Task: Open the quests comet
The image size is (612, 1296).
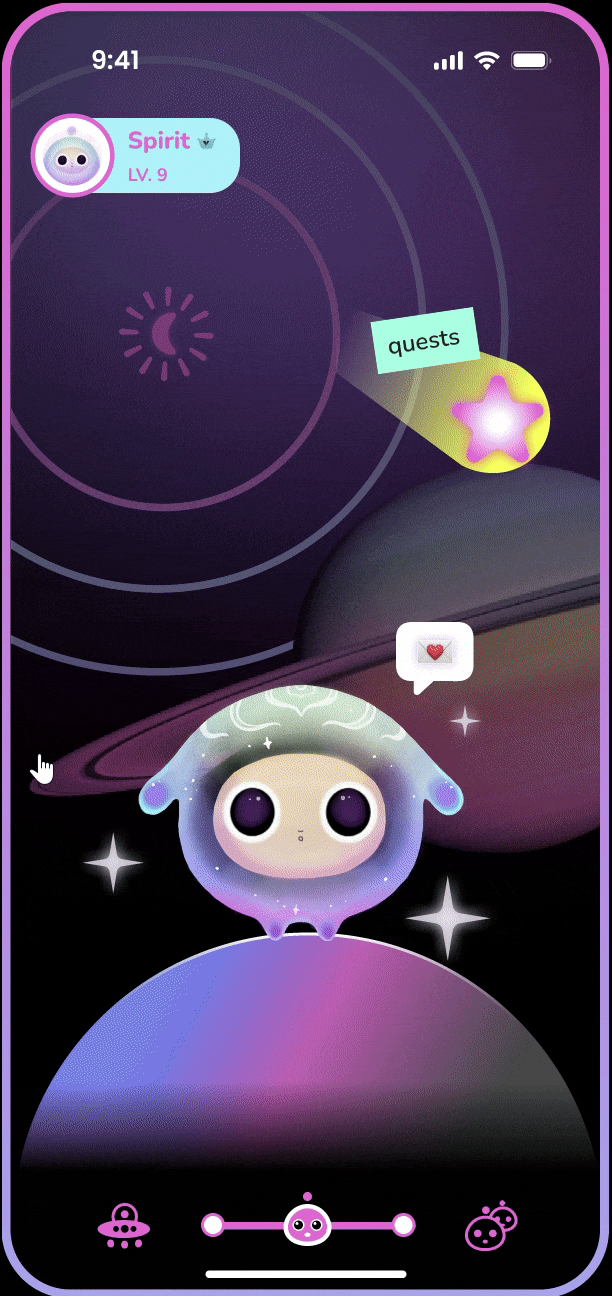Action: coord(496,416)
